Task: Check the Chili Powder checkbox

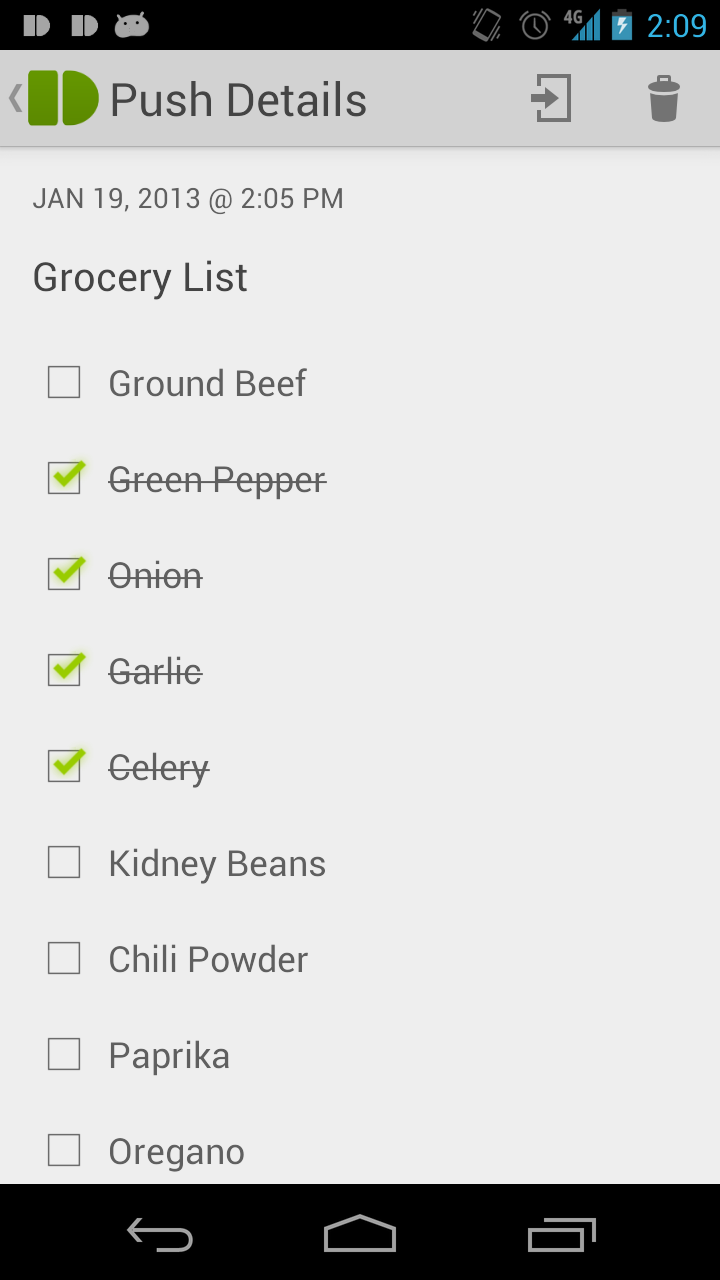Action: pyautogui.click(x=63, y=958)
